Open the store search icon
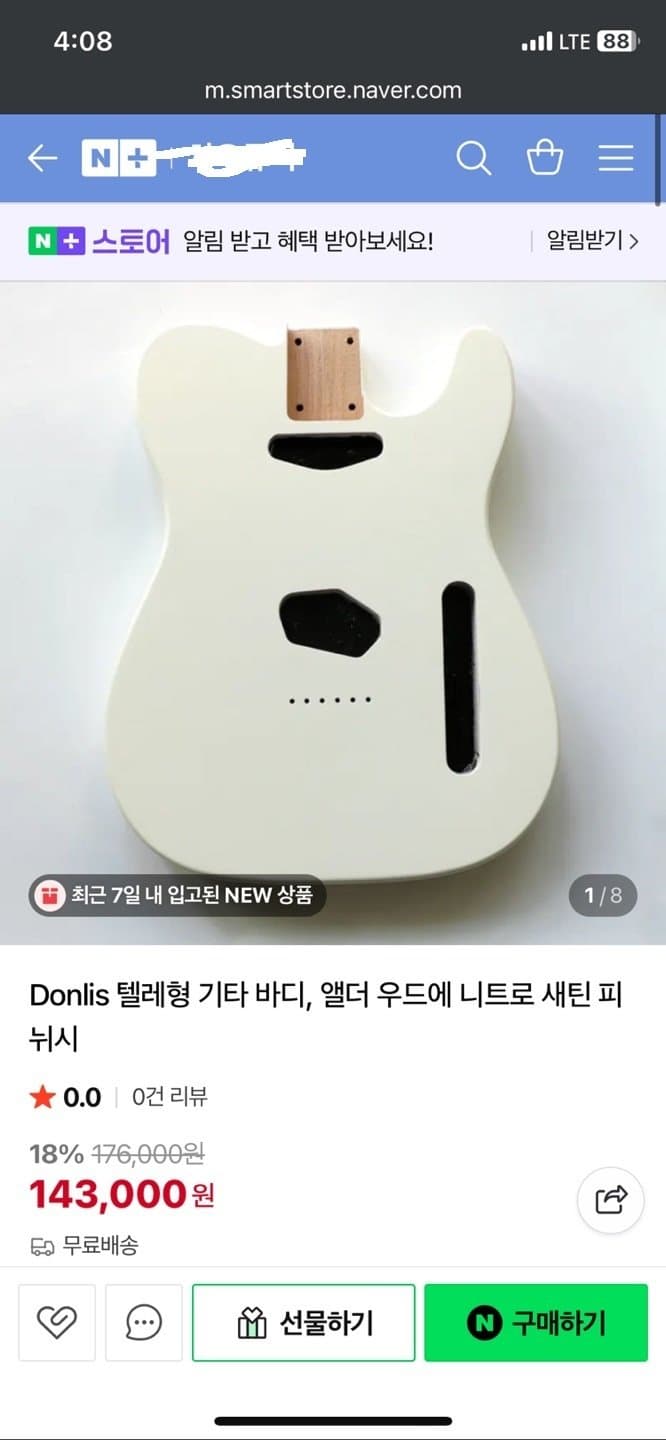Viewport: 666px width, 1440px height. click(473, 158)
